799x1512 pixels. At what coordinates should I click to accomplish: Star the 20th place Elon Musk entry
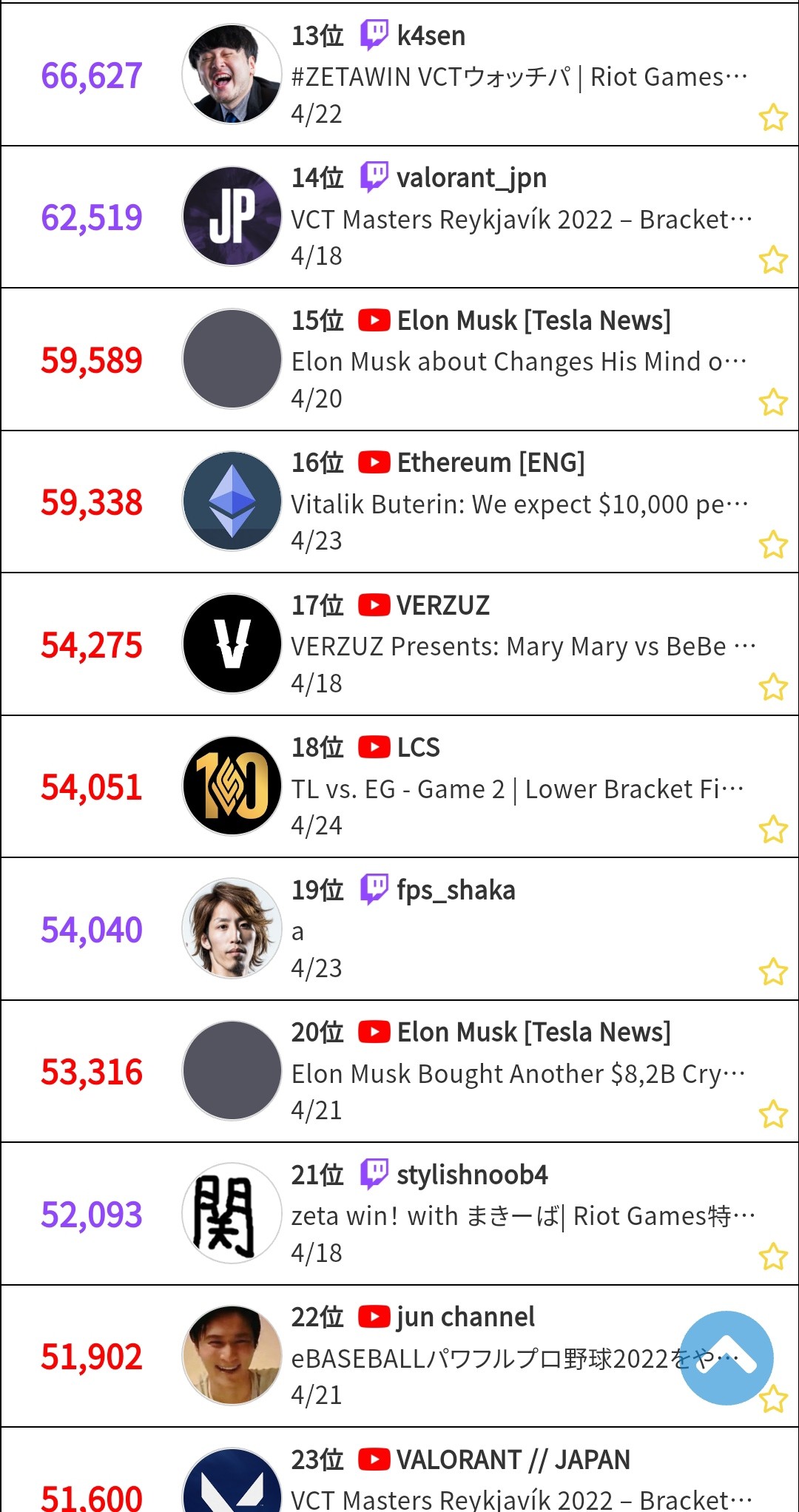pyautogui.click(x=773, y=1114)
